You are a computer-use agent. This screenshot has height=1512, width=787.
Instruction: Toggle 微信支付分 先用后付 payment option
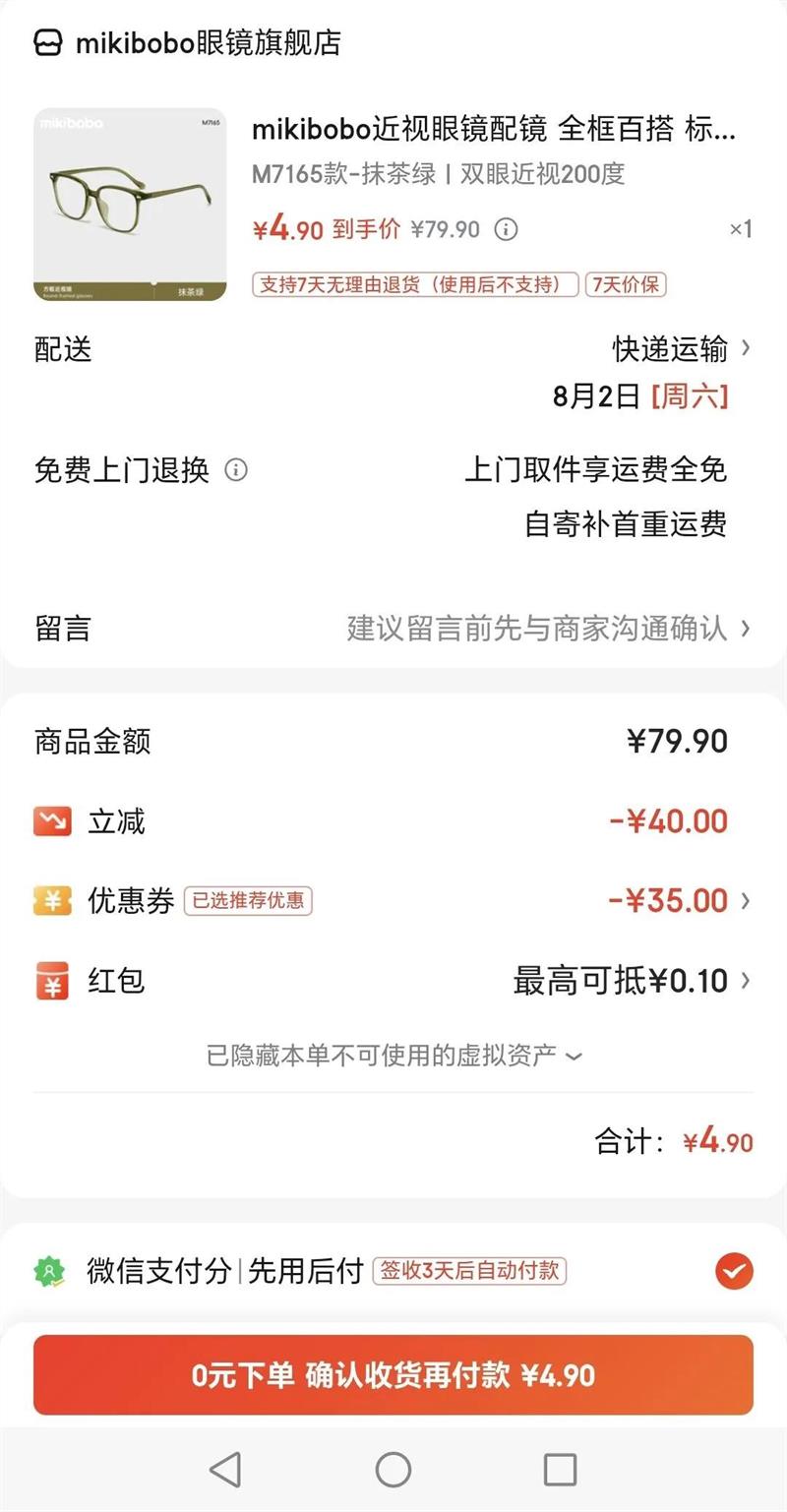[x=733, y=1271]
